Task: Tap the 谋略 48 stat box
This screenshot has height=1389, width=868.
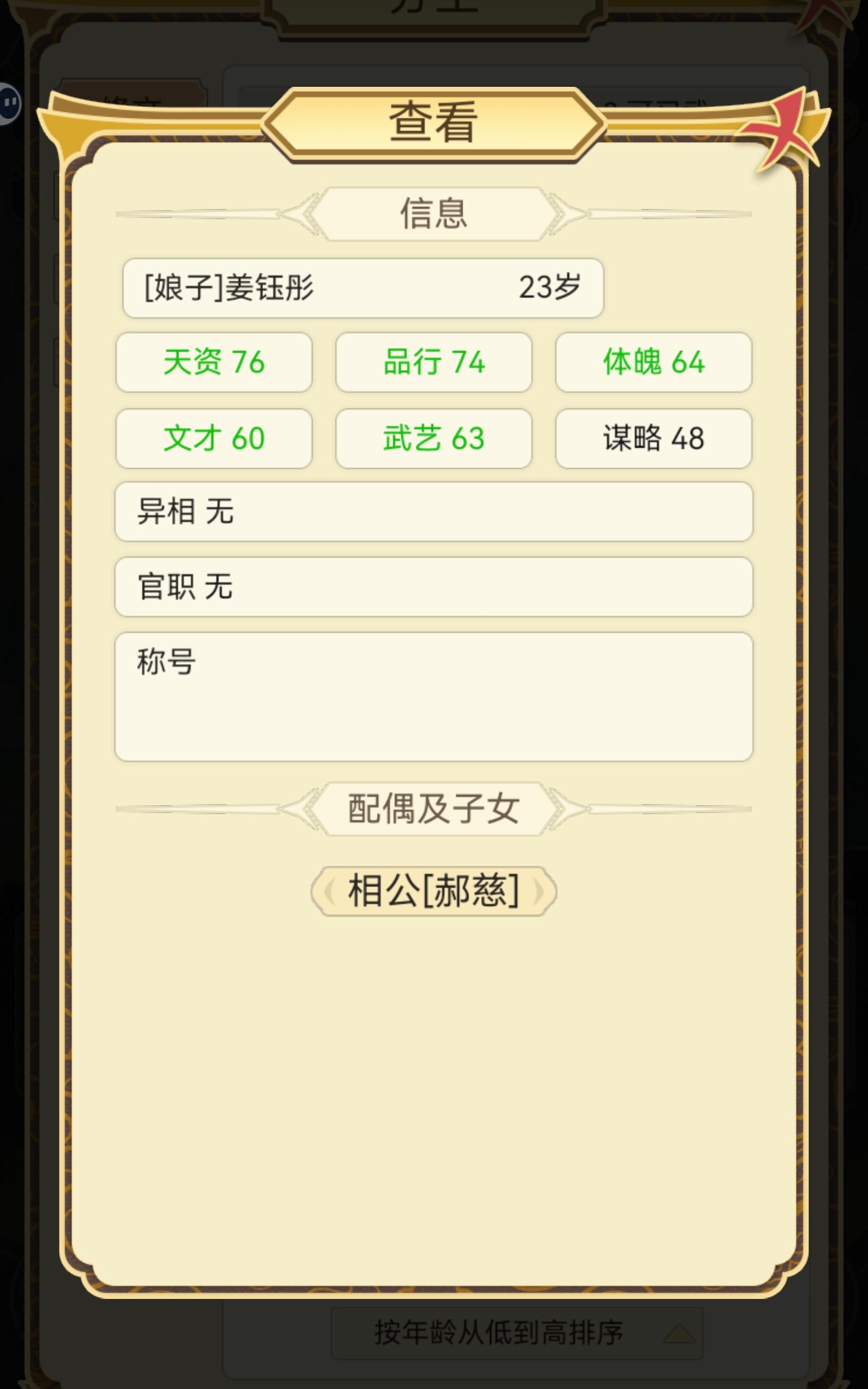Action: [654, 439]
